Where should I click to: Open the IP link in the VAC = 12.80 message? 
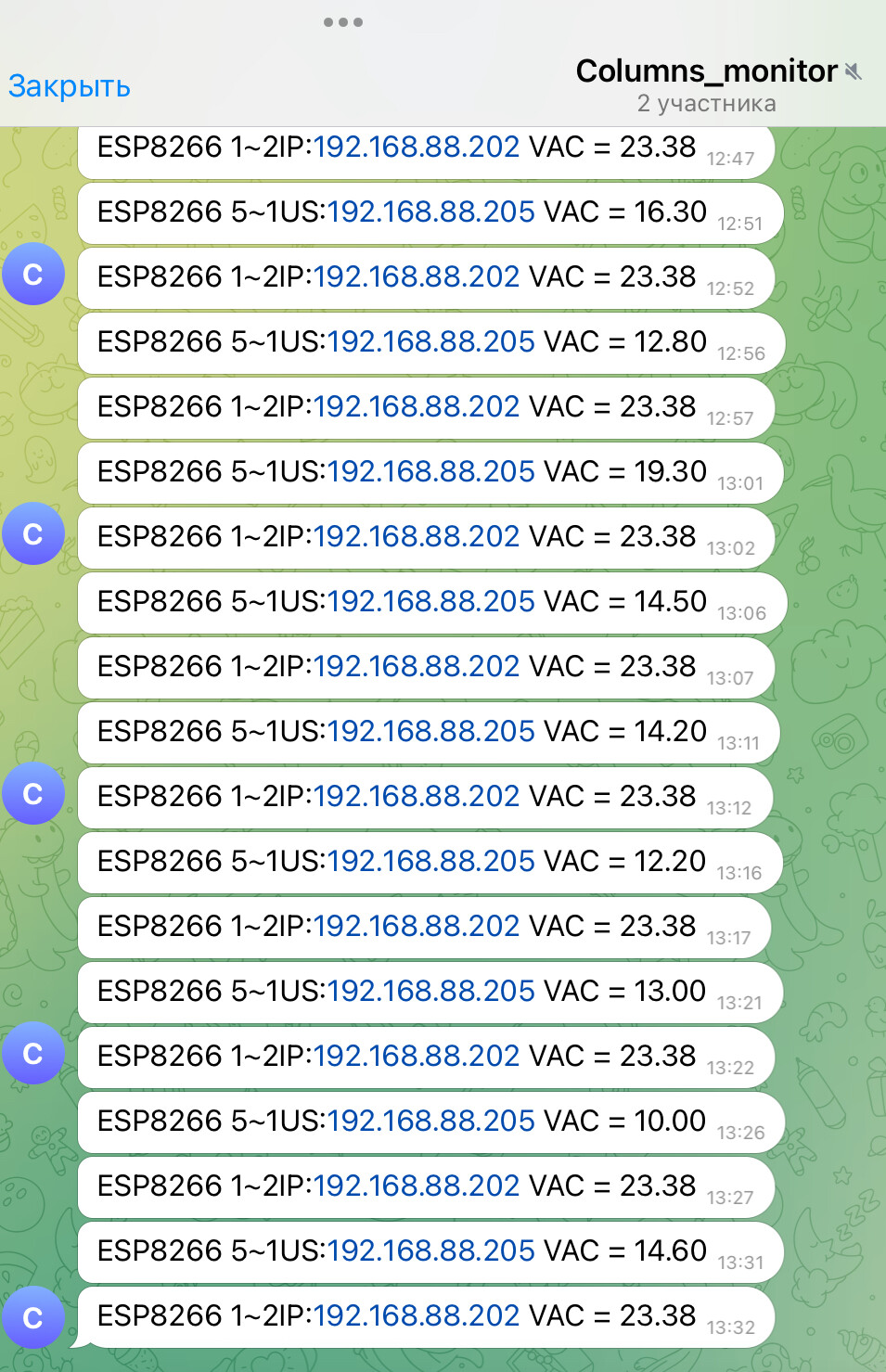431,341
